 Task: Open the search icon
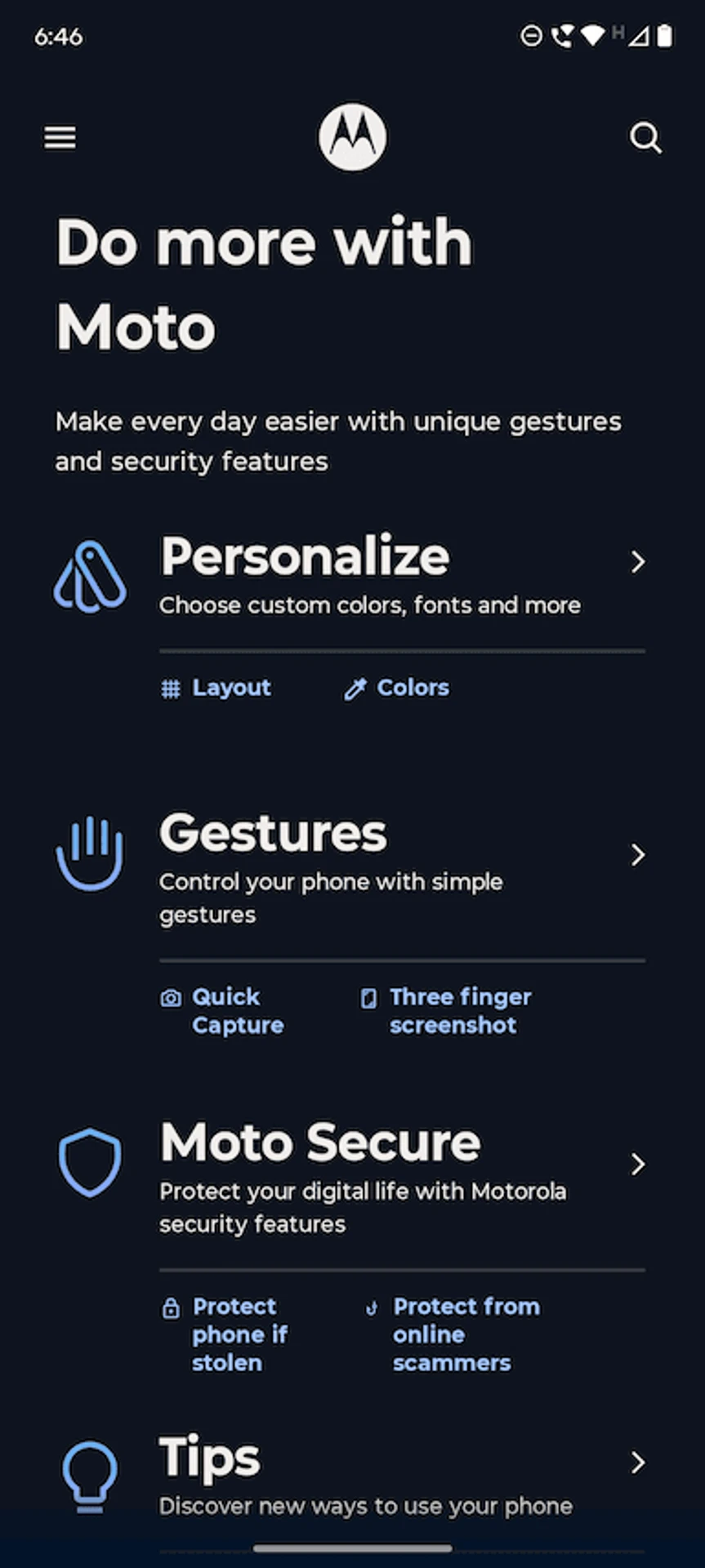[645, 137]
